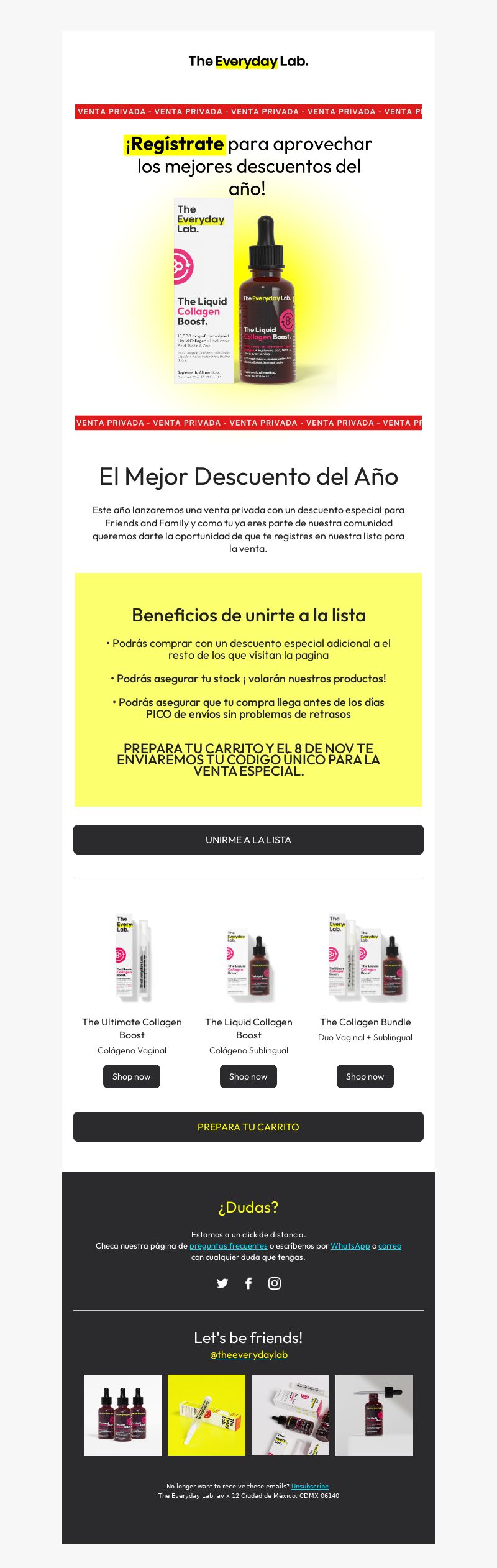Open The Collagen Bundle product image
The height and width of the screenshot is (1568, 497).
(x=365, y=957)
